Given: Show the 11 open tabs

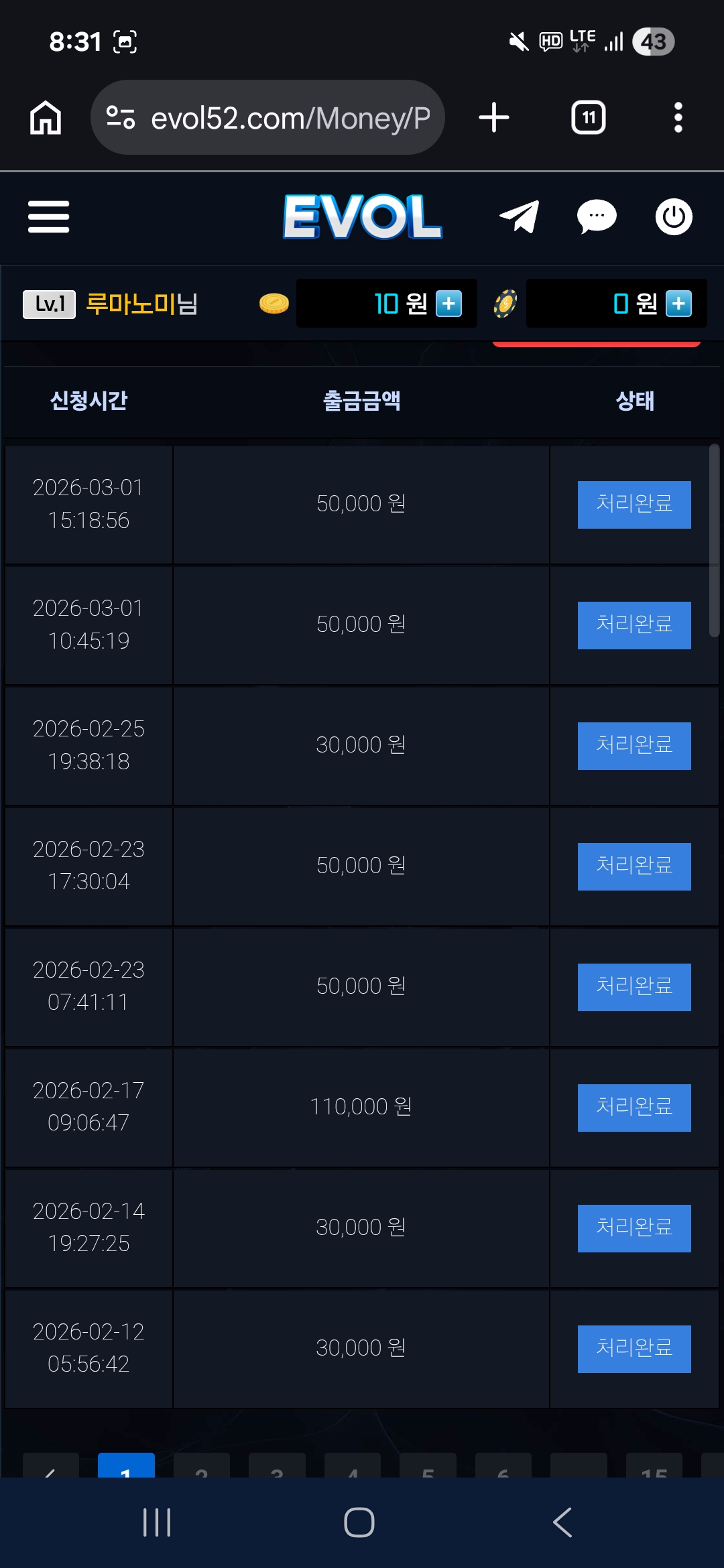Looking at the screenshot, I should [588, 118].
